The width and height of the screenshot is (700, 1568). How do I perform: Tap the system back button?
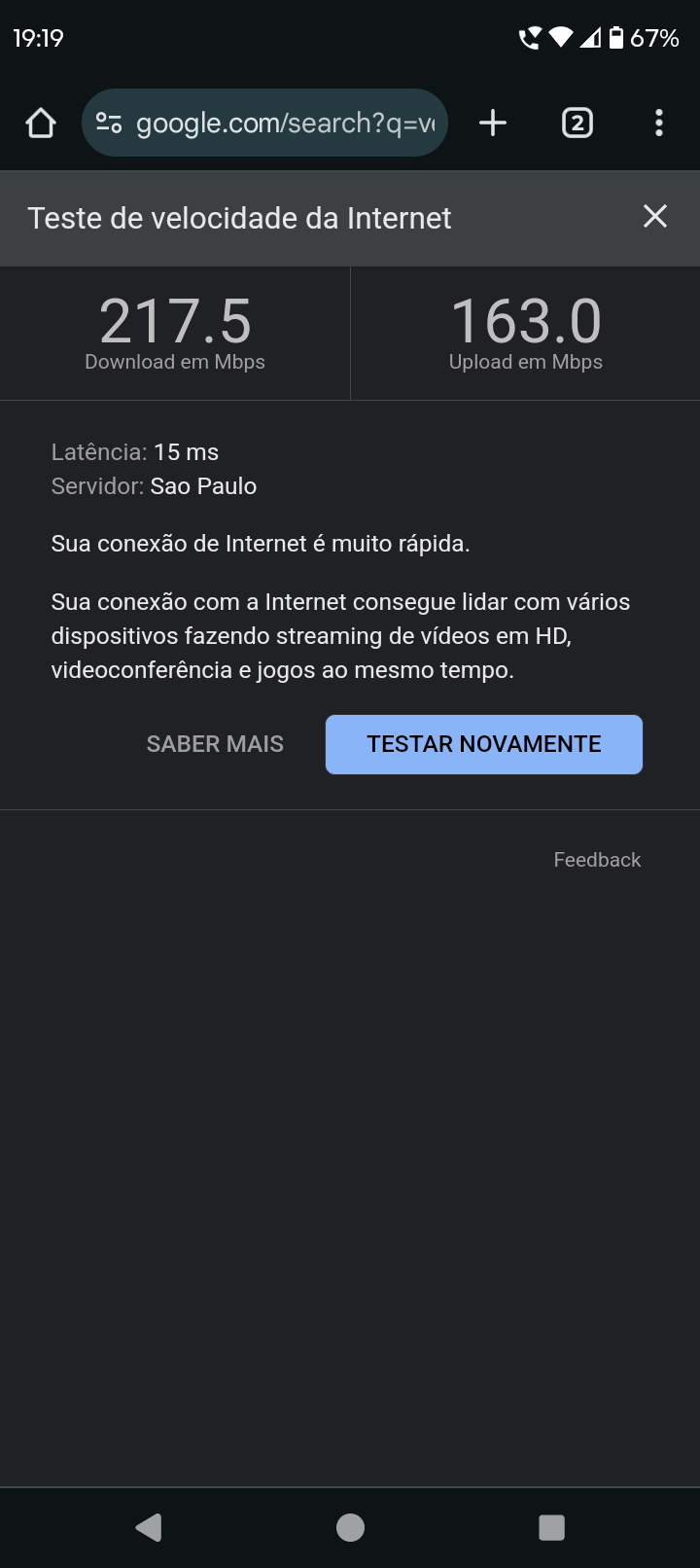tap(149, 1527)
